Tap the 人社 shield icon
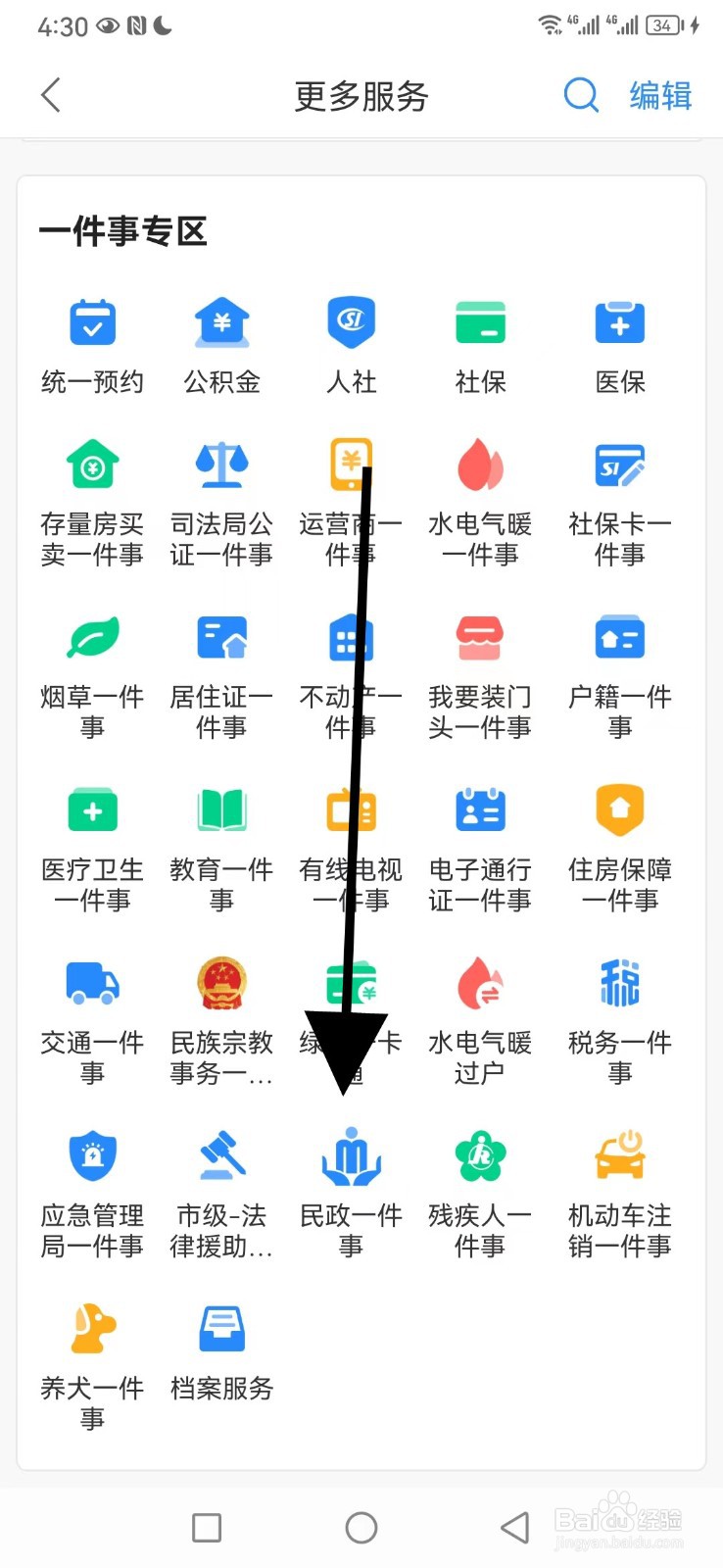 pos(351,321)
